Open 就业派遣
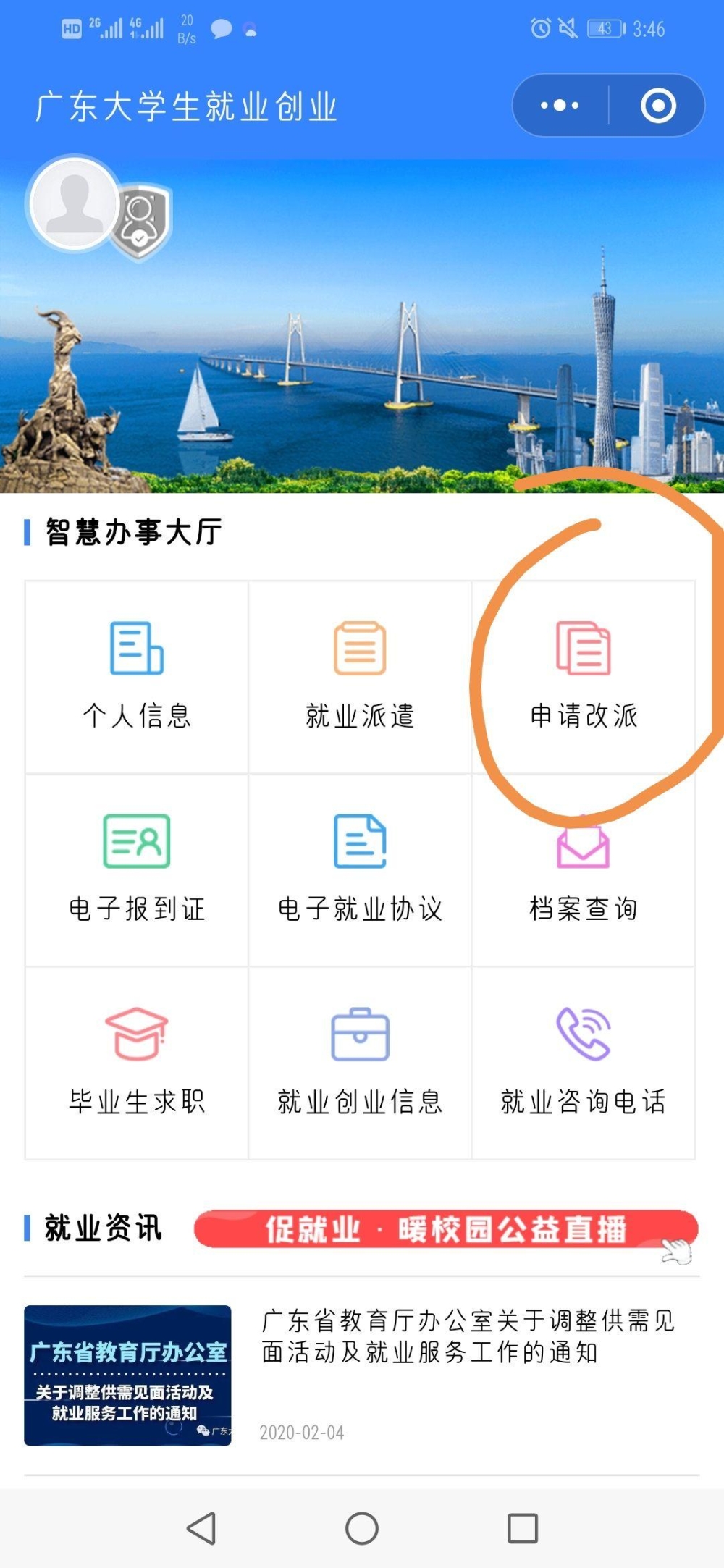This screenshot has width=724, height=1568. pos(360,677)
